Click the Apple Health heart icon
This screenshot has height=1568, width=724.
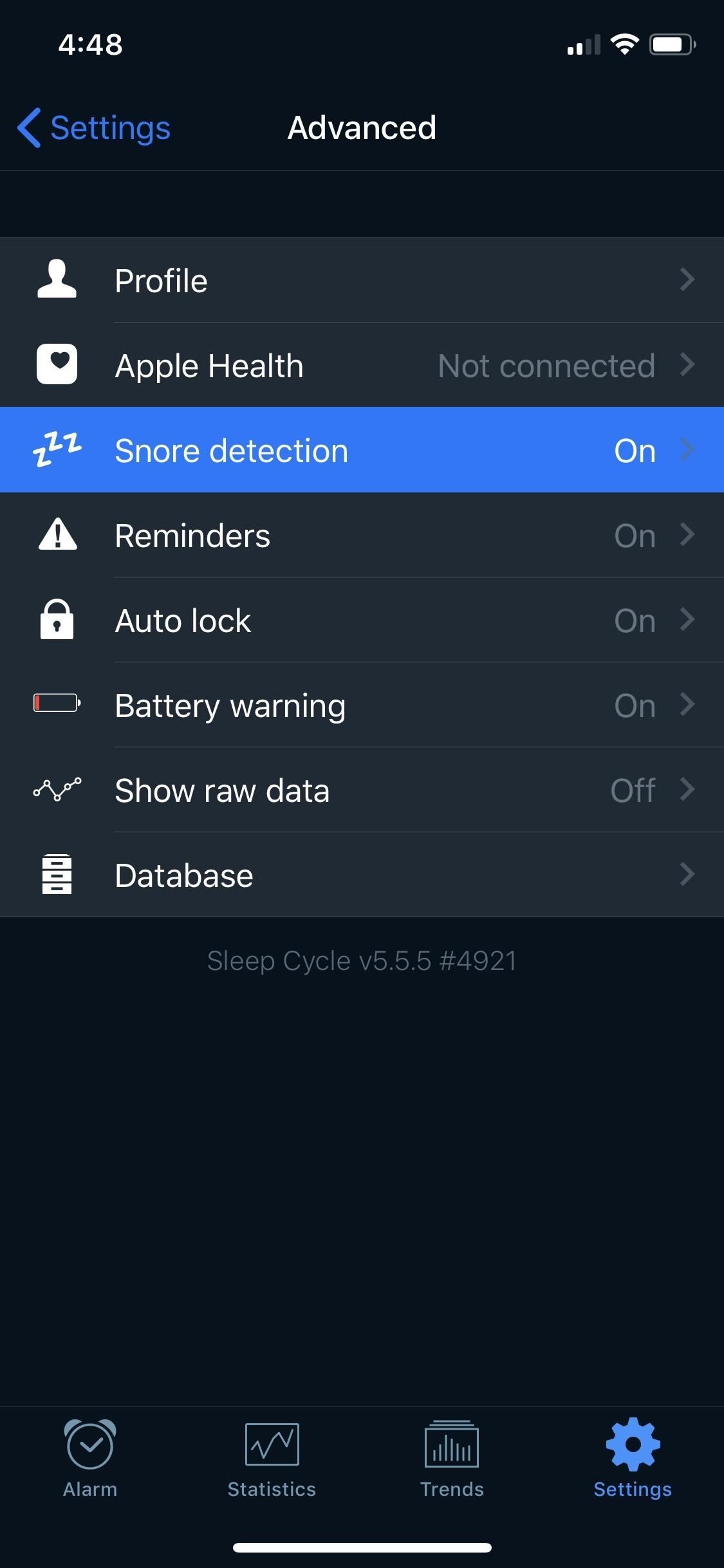click(x=57, y=364)
